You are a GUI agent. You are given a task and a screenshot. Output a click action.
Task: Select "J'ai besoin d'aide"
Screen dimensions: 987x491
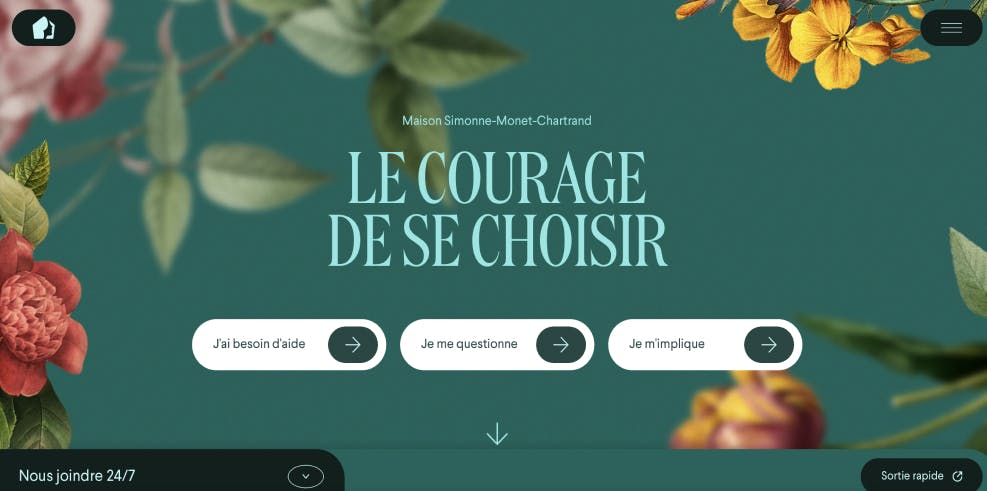click(x=288, y=345)
